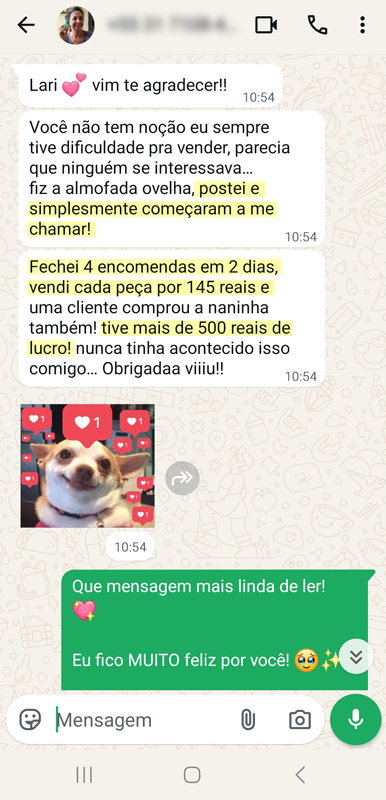Start a video call
Image resolution: width=386 pixels, height=800 pixels.
tap(266, 25)
